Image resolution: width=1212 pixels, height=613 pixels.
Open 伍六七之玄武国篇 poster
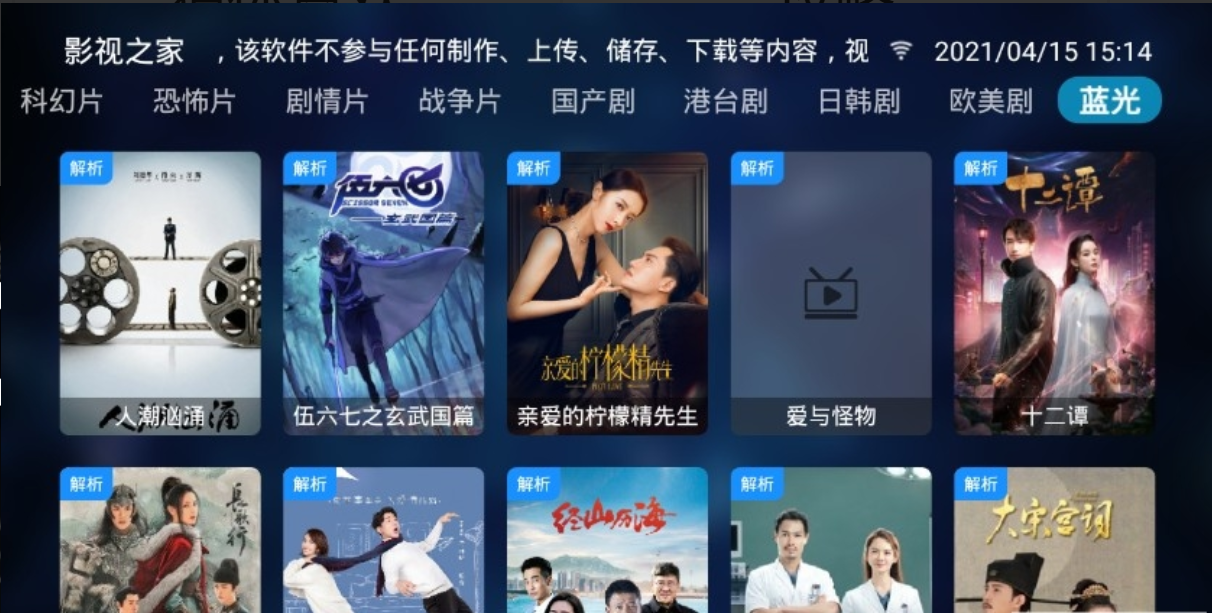coord(383,293)
